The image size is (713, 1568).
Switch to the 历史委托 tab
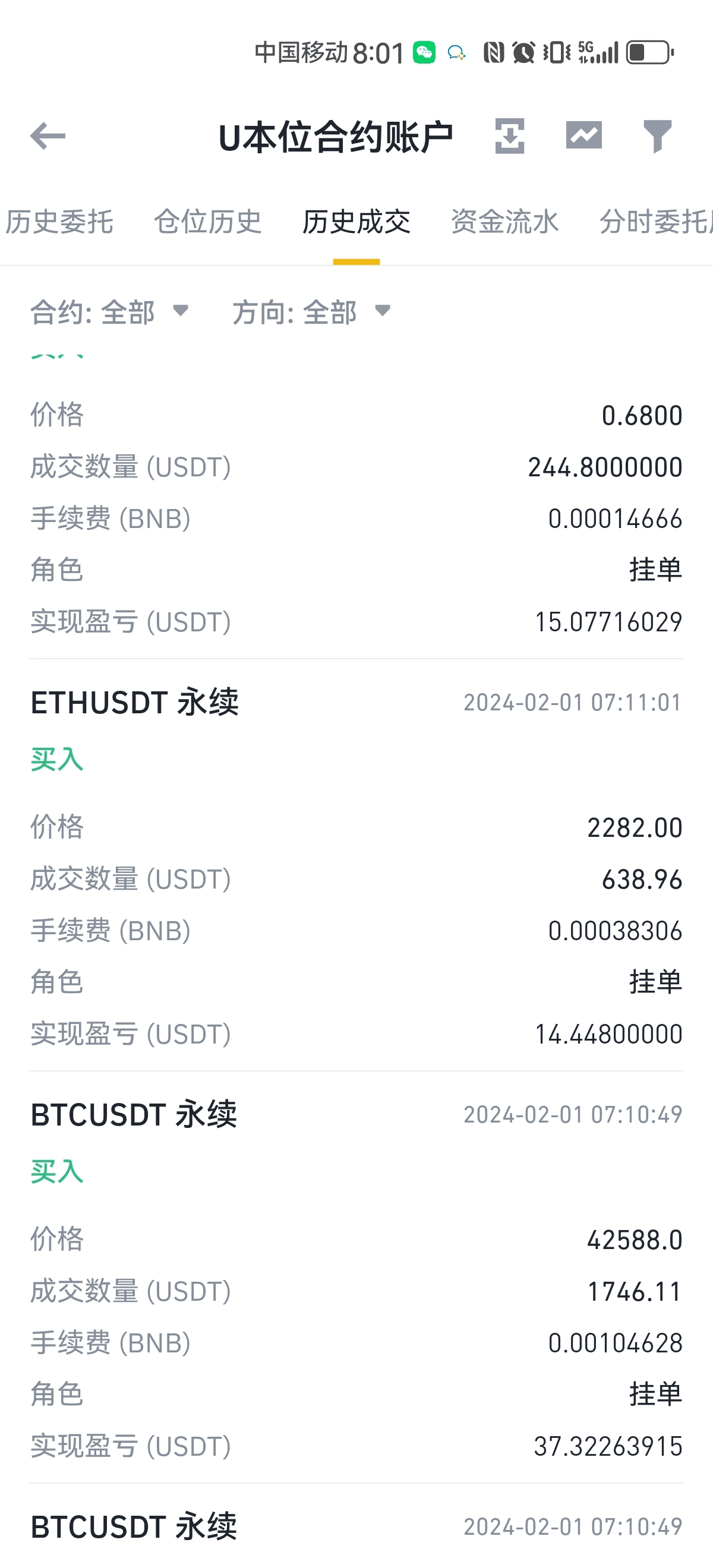59,222
